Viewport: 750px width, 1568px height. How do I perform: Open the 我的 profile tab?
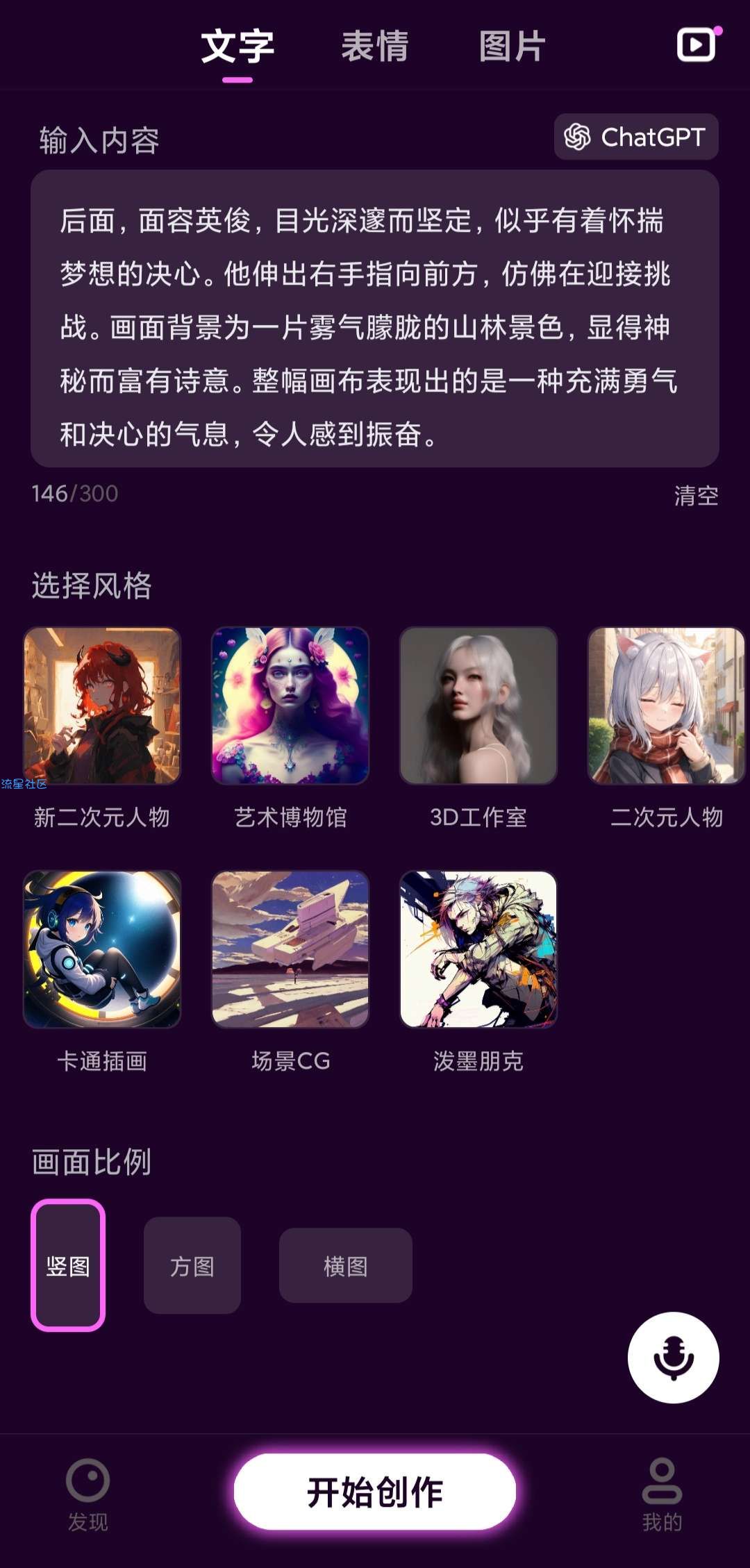click(x=662, y=1494)
